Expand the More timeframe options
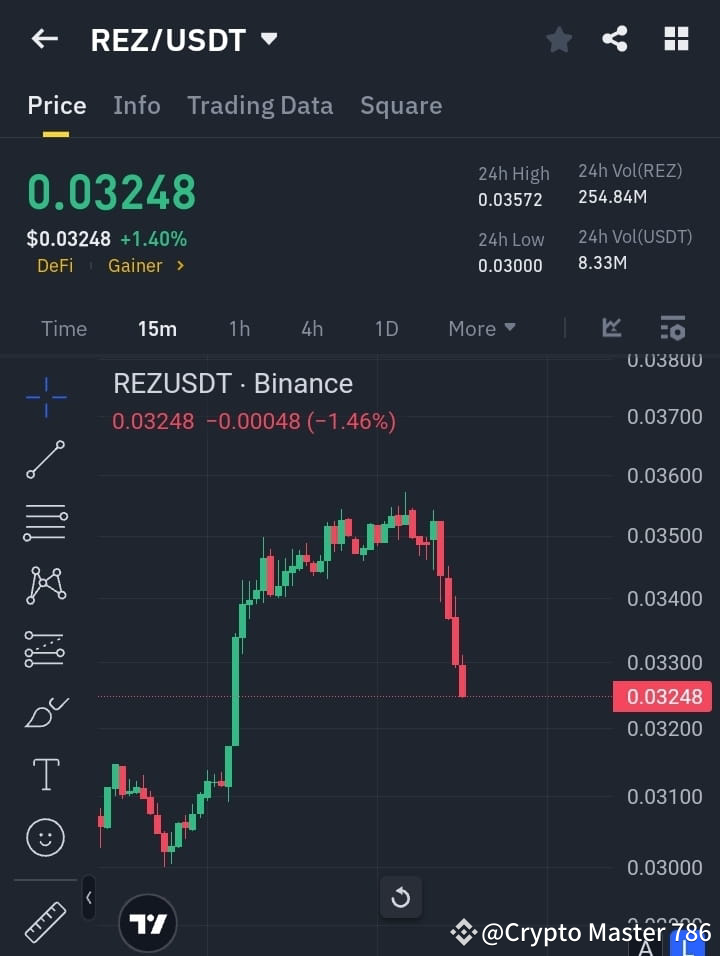The height and width of the screenshot is (956, 720). point(481,328)
